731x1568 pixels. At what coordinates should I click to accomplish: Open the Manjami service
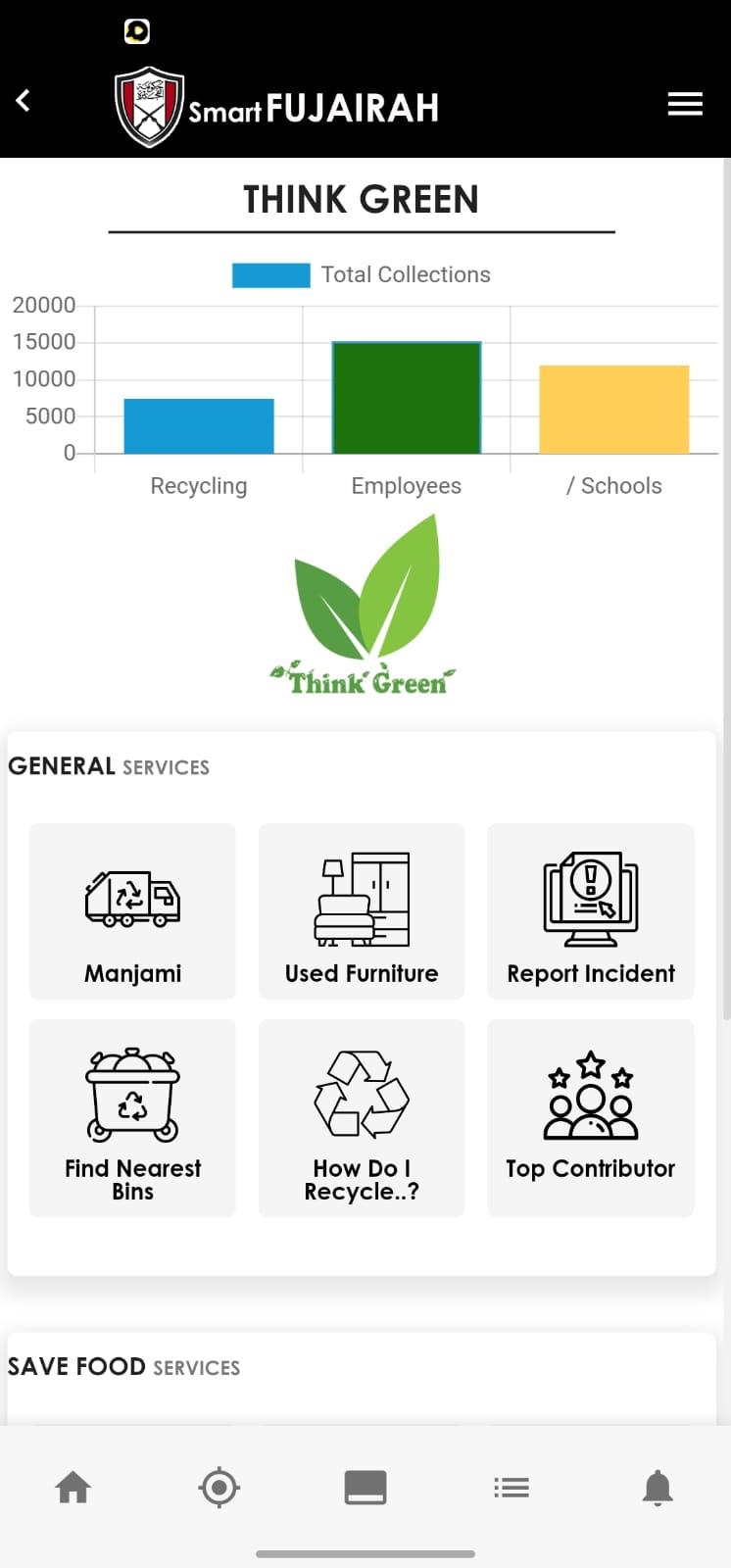[132, 911]
